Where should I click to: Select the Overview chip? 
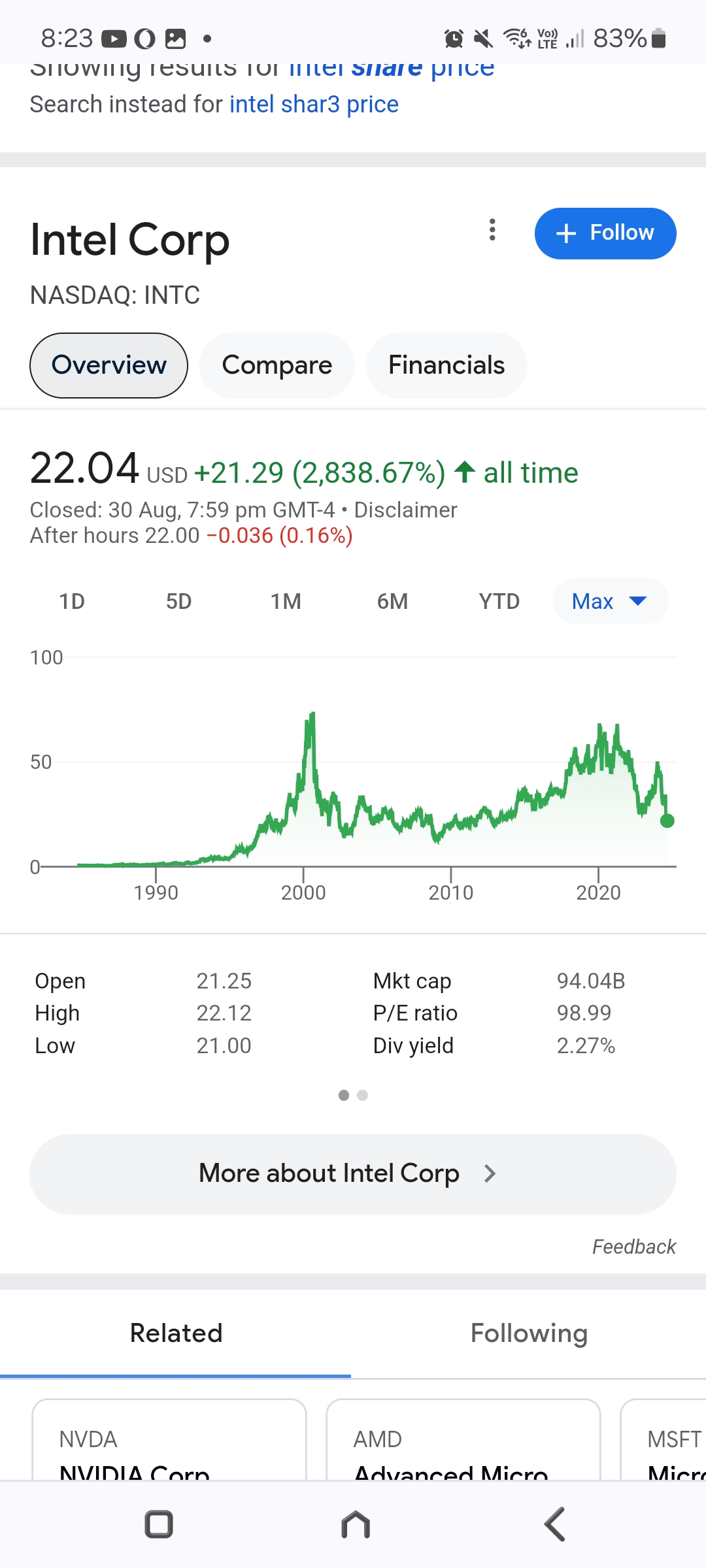coord(109,365)
